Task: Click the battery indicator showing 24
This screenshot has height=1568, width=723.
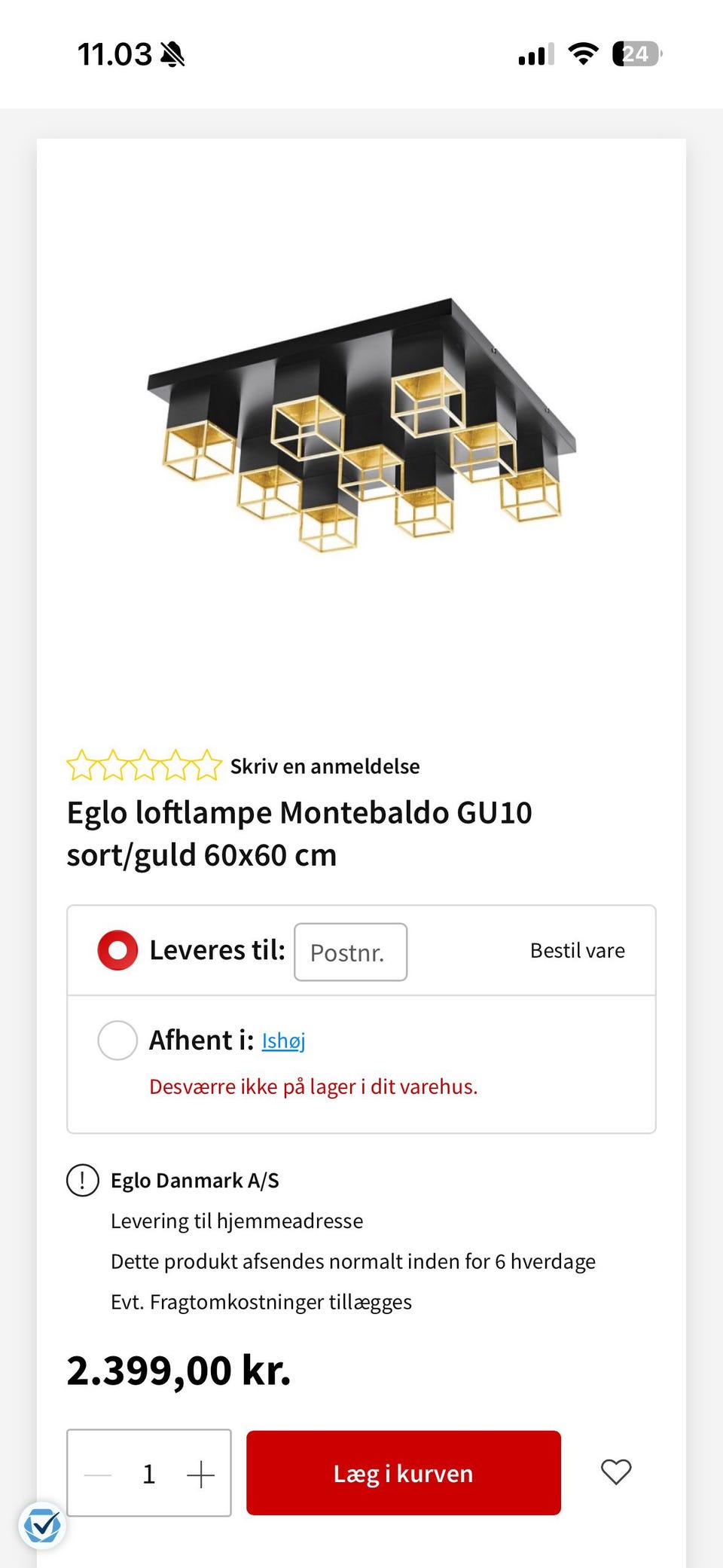Action: (x=636, y=53)
